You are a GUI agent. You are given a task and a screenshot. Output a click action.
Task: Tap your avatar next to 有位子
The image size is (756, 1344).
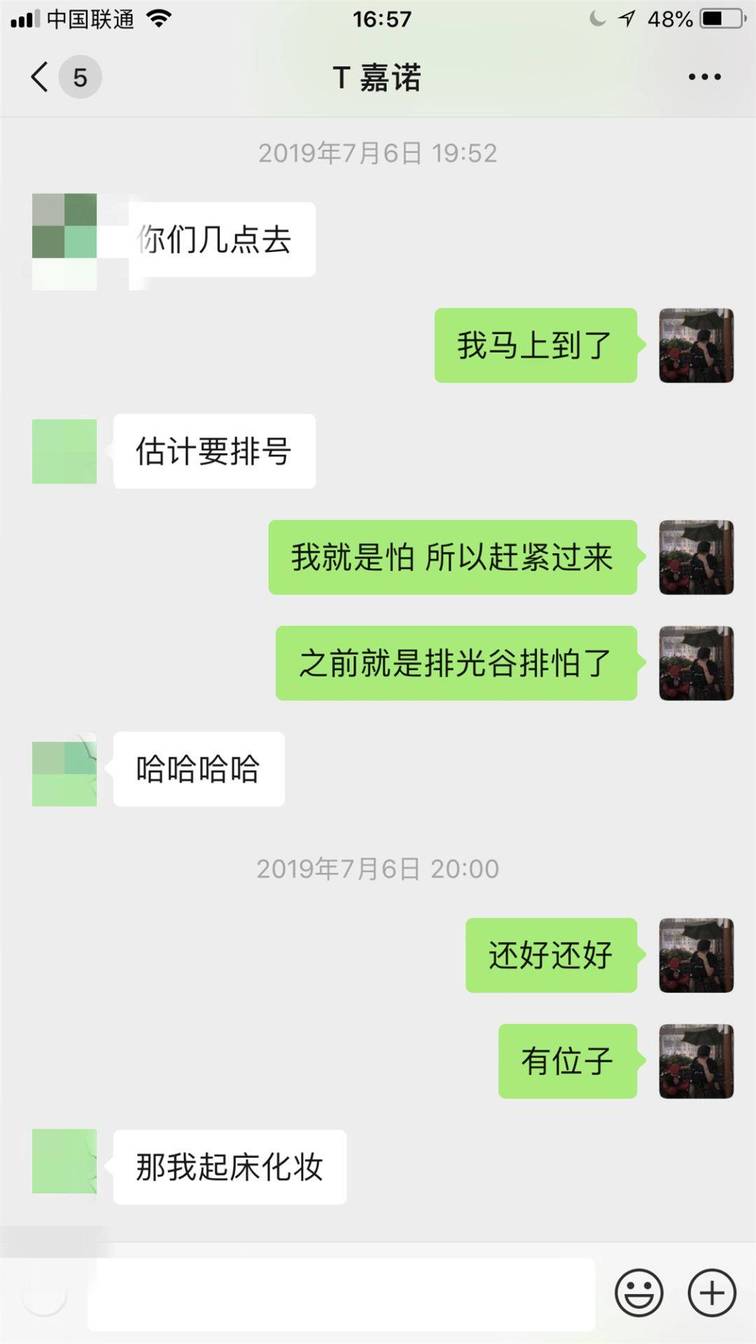pyautogui.click(x=697, y=1062)
